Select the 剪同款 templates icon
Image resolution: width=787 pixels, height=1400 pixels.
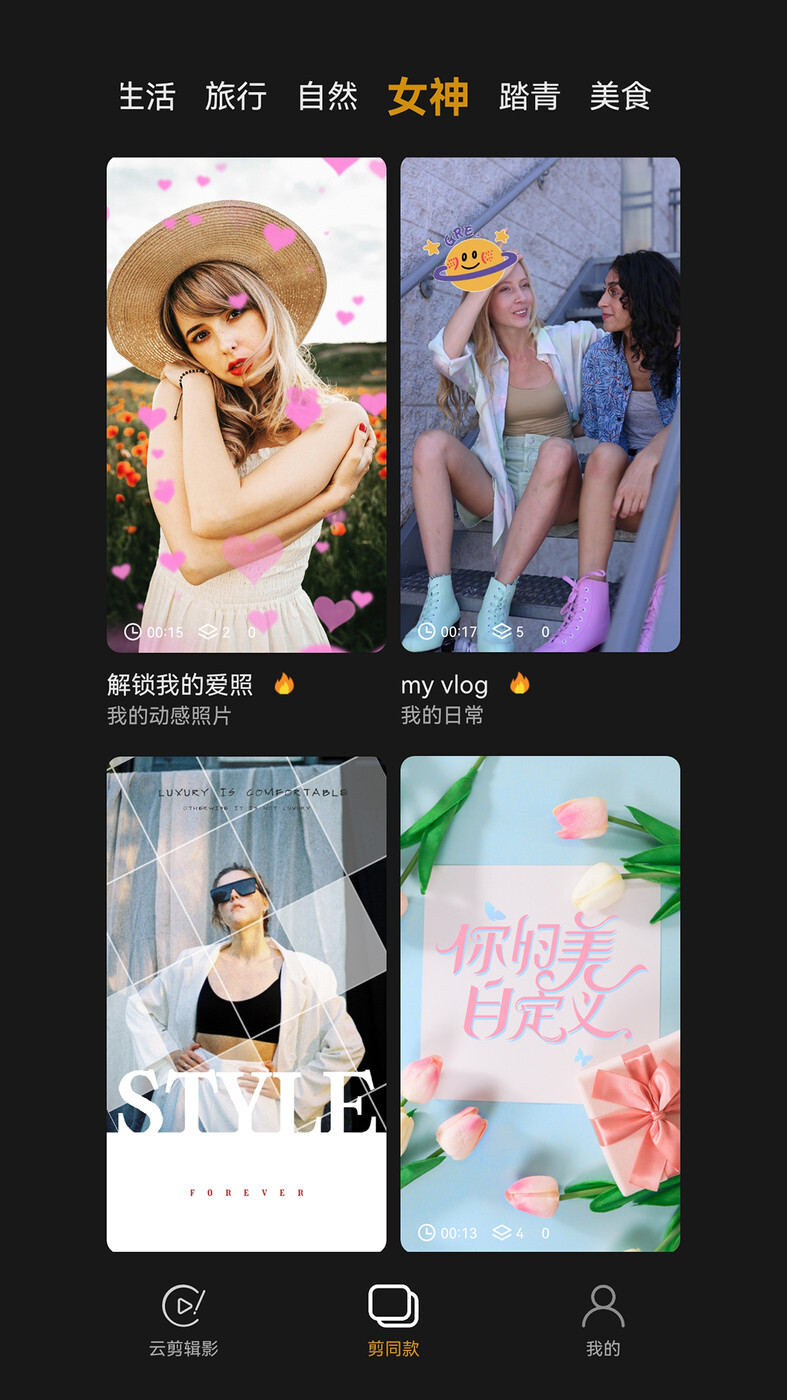click(x=393, y=1307)
